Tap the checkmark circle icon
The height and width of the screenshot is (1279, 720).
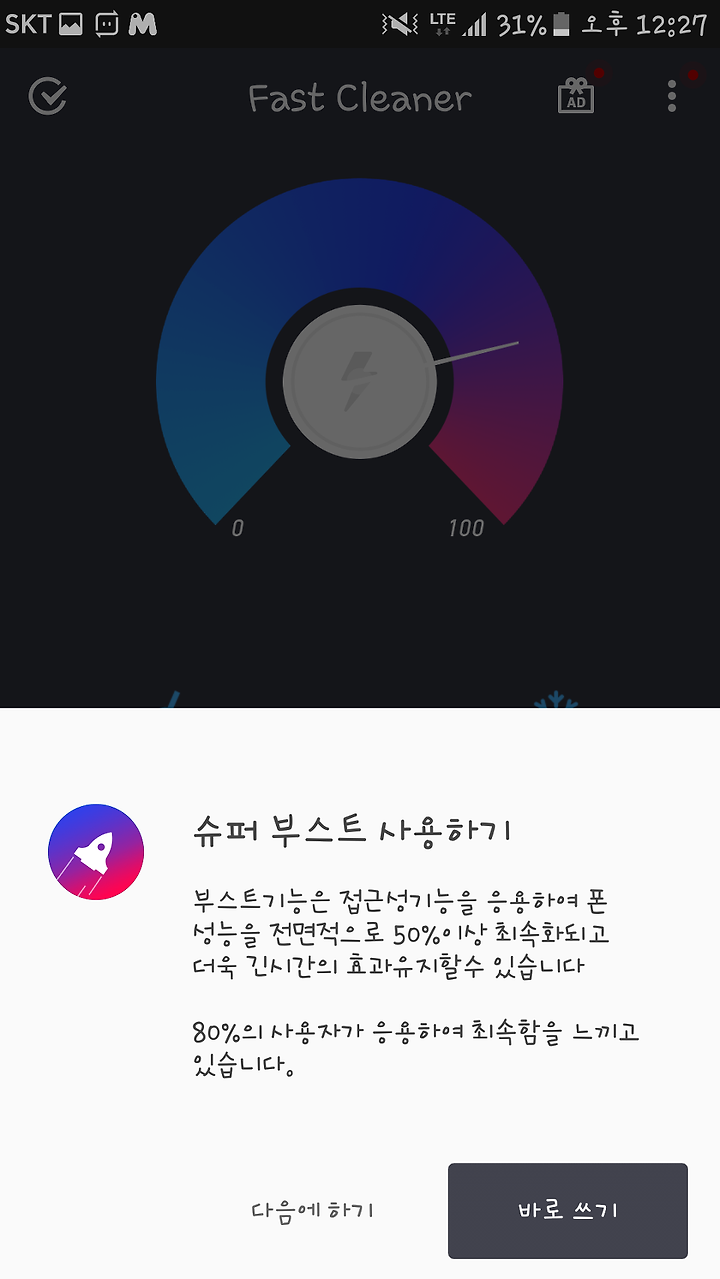[x=47, y=96]
